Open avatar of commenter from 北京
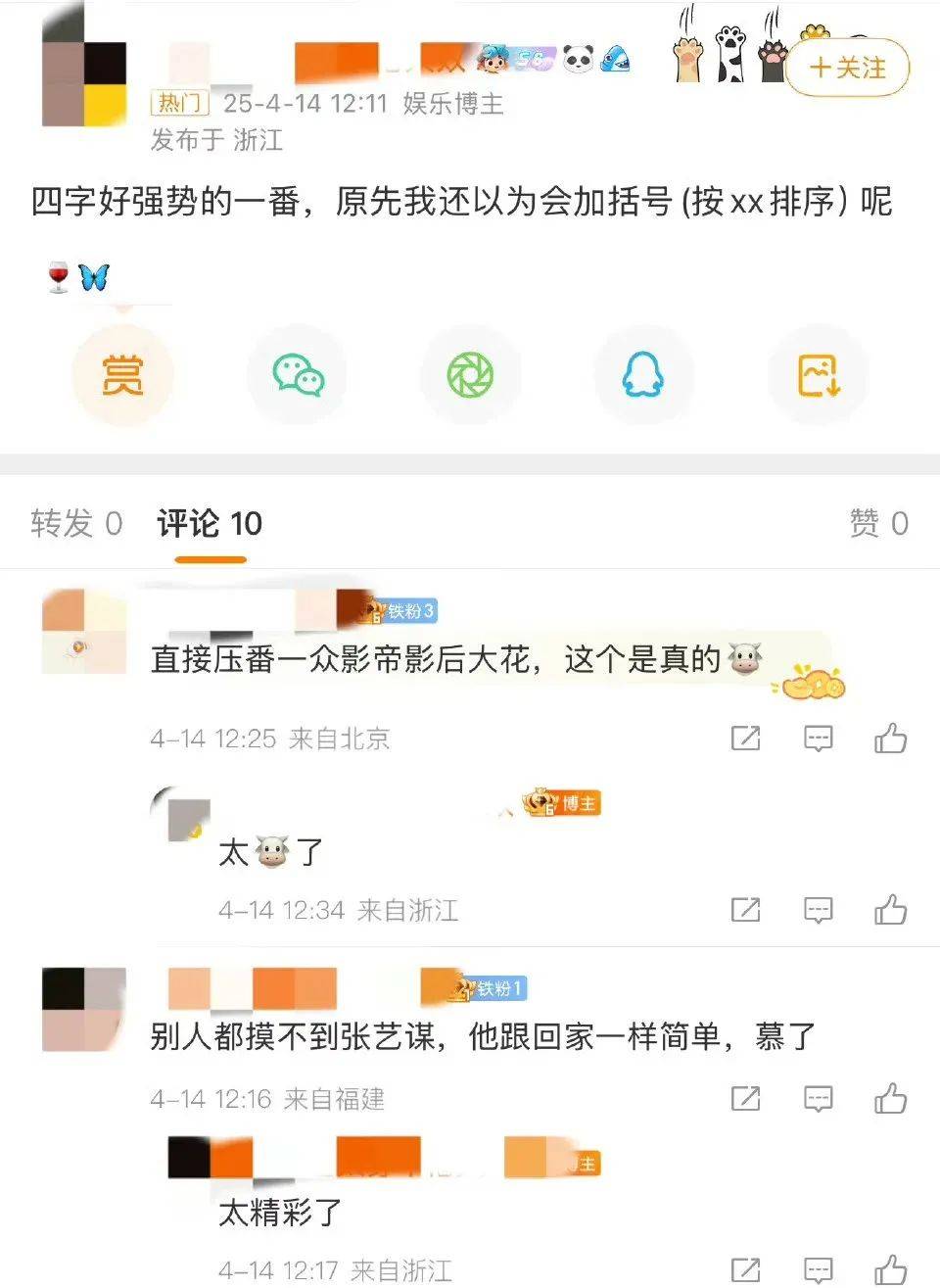This screenshot has height=1288, width=940. [x=84, y=632]
